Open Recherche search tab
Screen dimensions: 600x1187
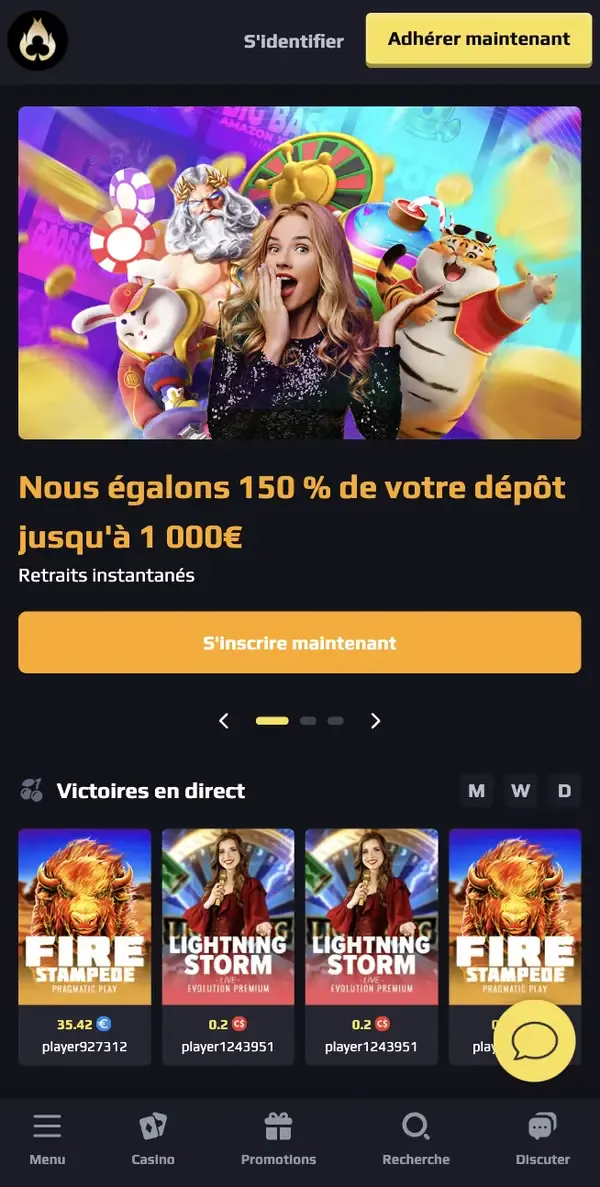click(415, 1139)
